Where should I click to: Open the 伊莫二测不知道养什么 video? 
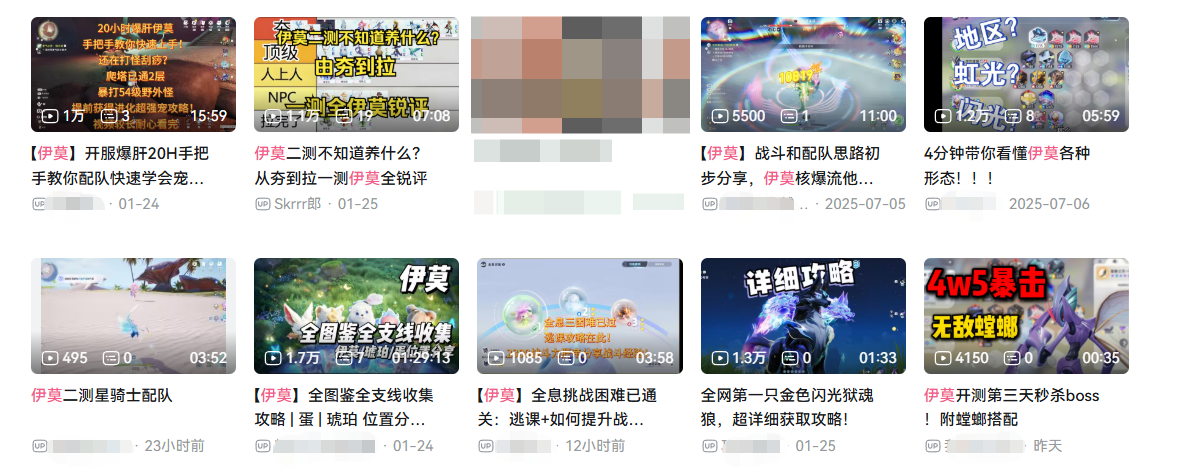coord(356,74)
